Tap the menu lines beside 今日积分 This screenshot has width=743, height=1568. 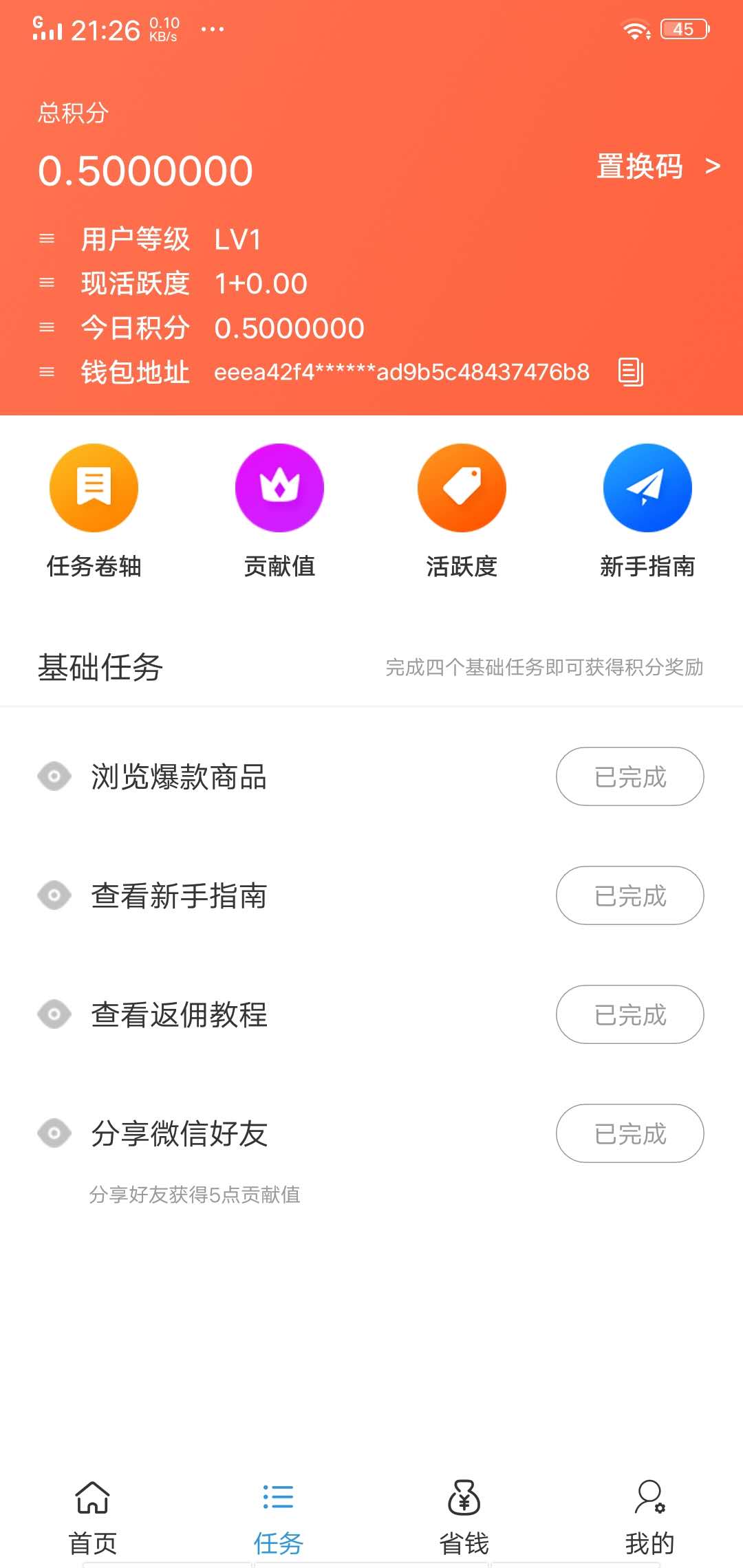tap(45, 327)
